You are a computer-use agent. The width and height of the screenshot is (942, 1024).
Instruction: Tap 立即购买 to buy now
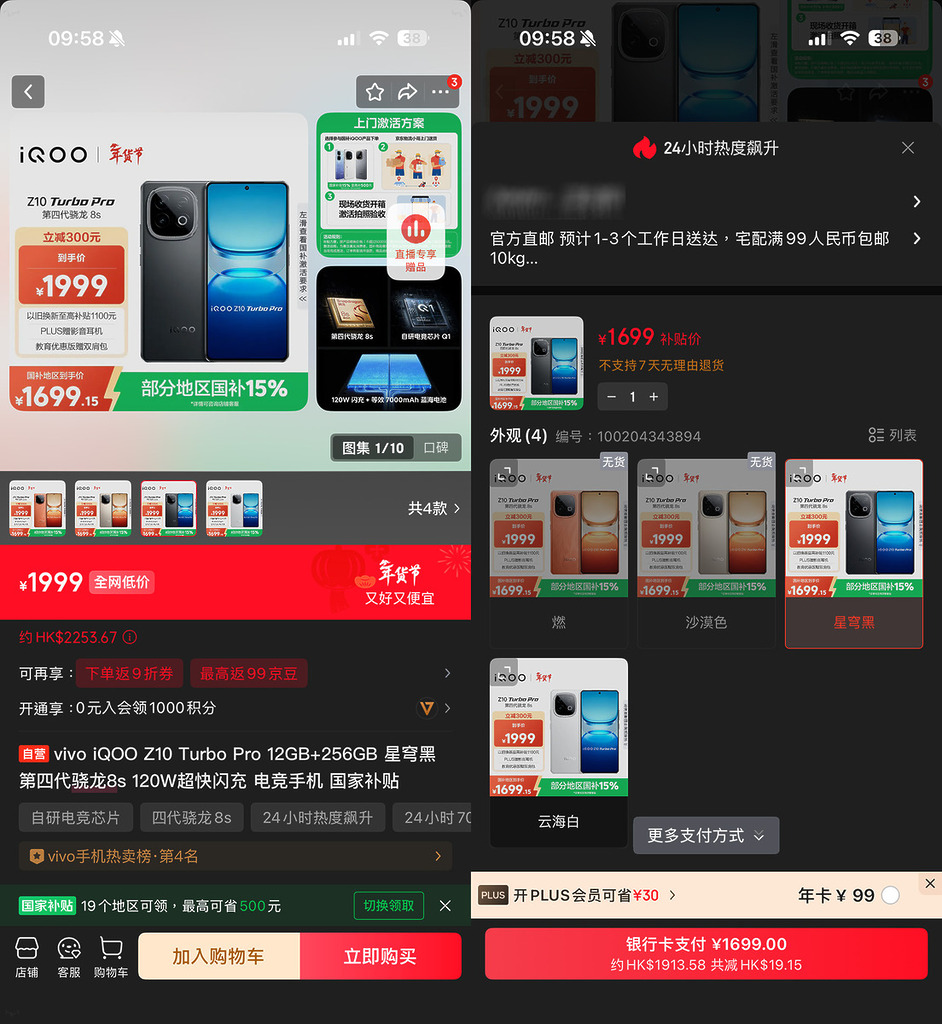point(380,956)
